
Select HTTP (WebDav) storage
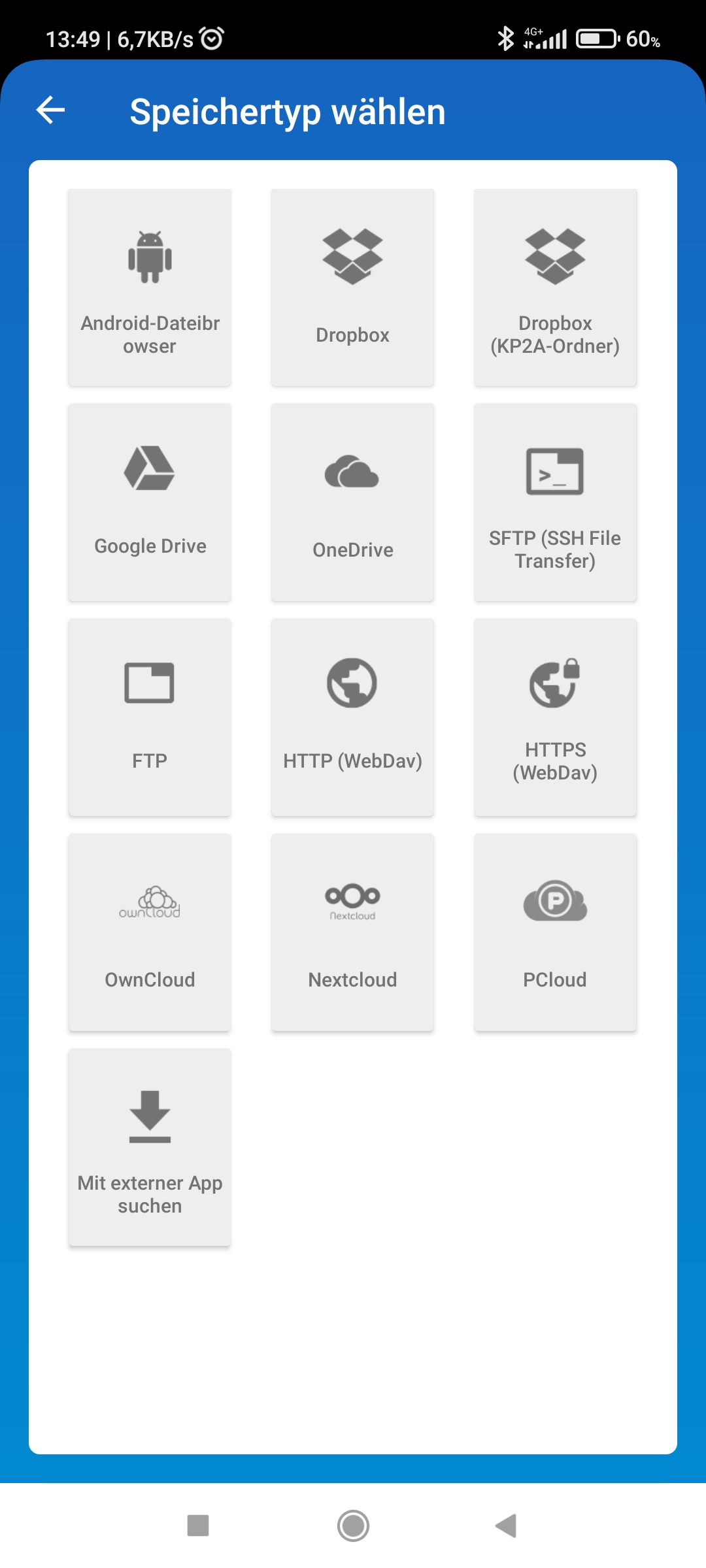click(x=352, y=717)
